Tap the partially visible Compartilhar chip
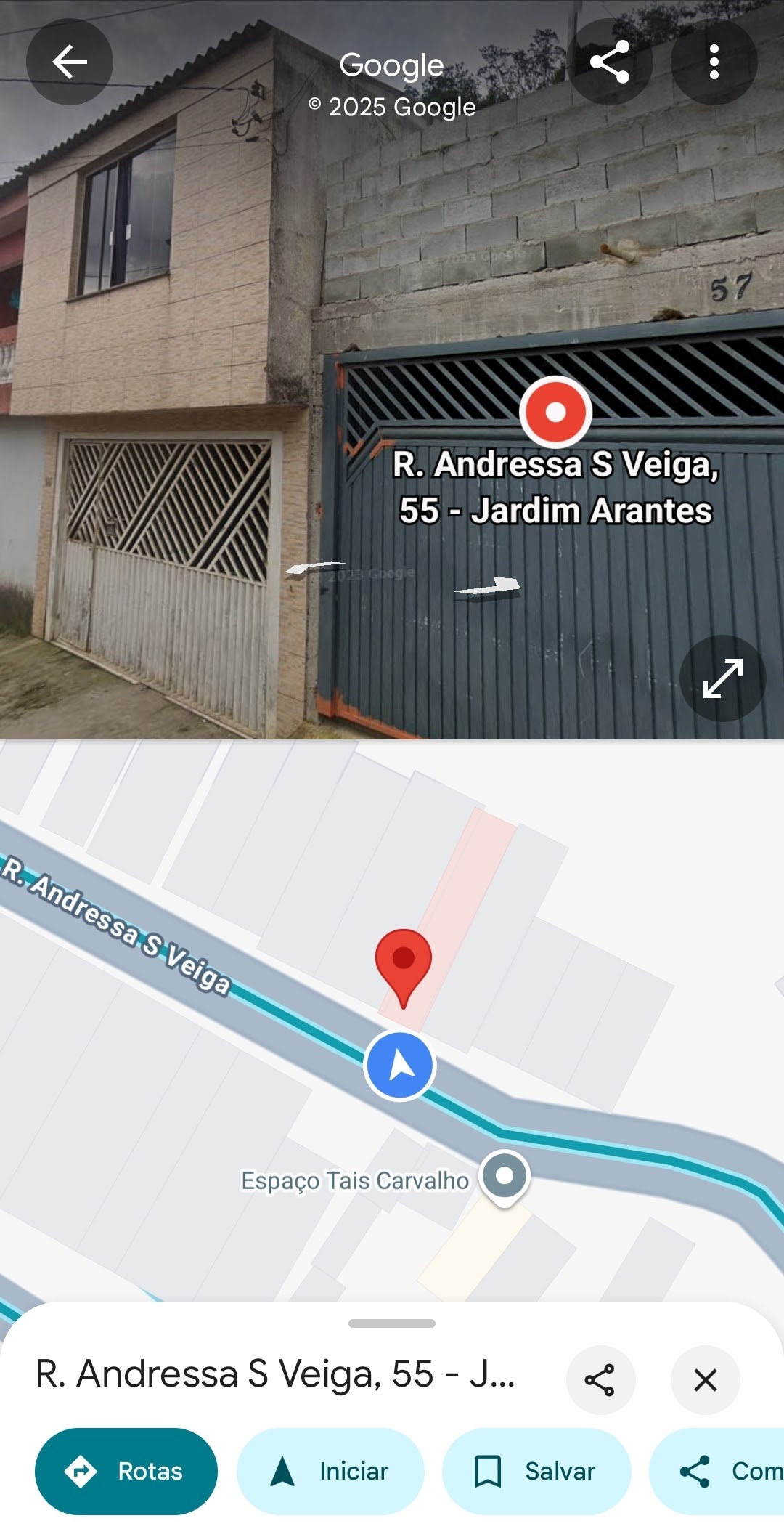784x1537 pixels. click(717, 1472)
